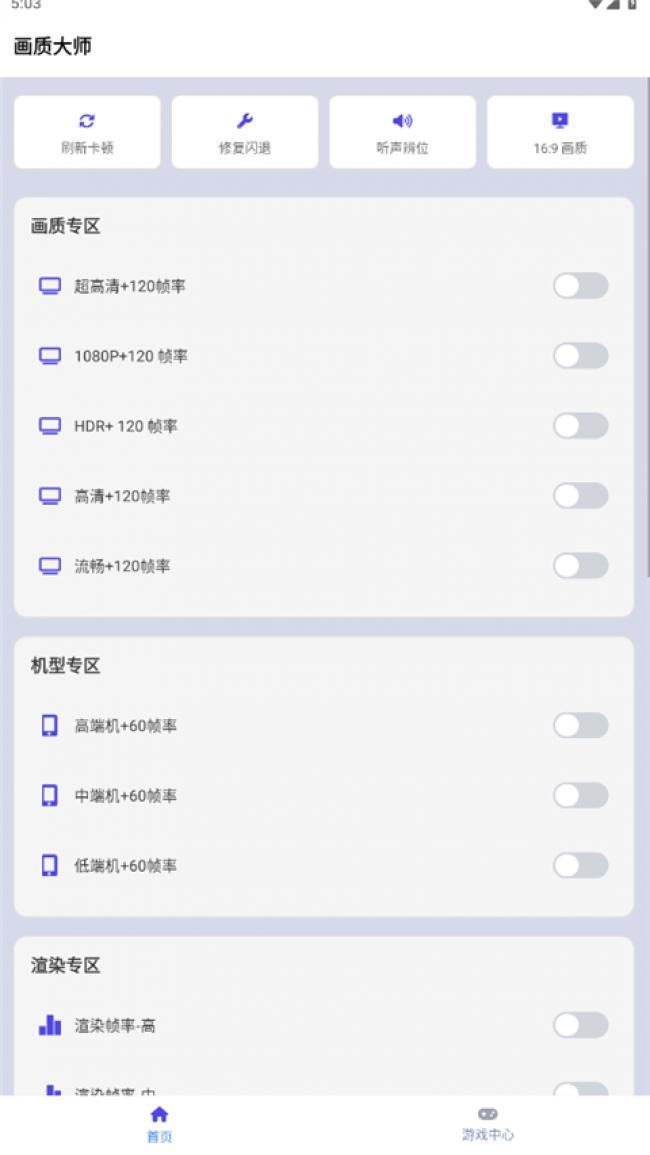Toggle HDR+ 120 帧率 on
650x1155 pixels.
pyautogui.click(x=580, y=426)
